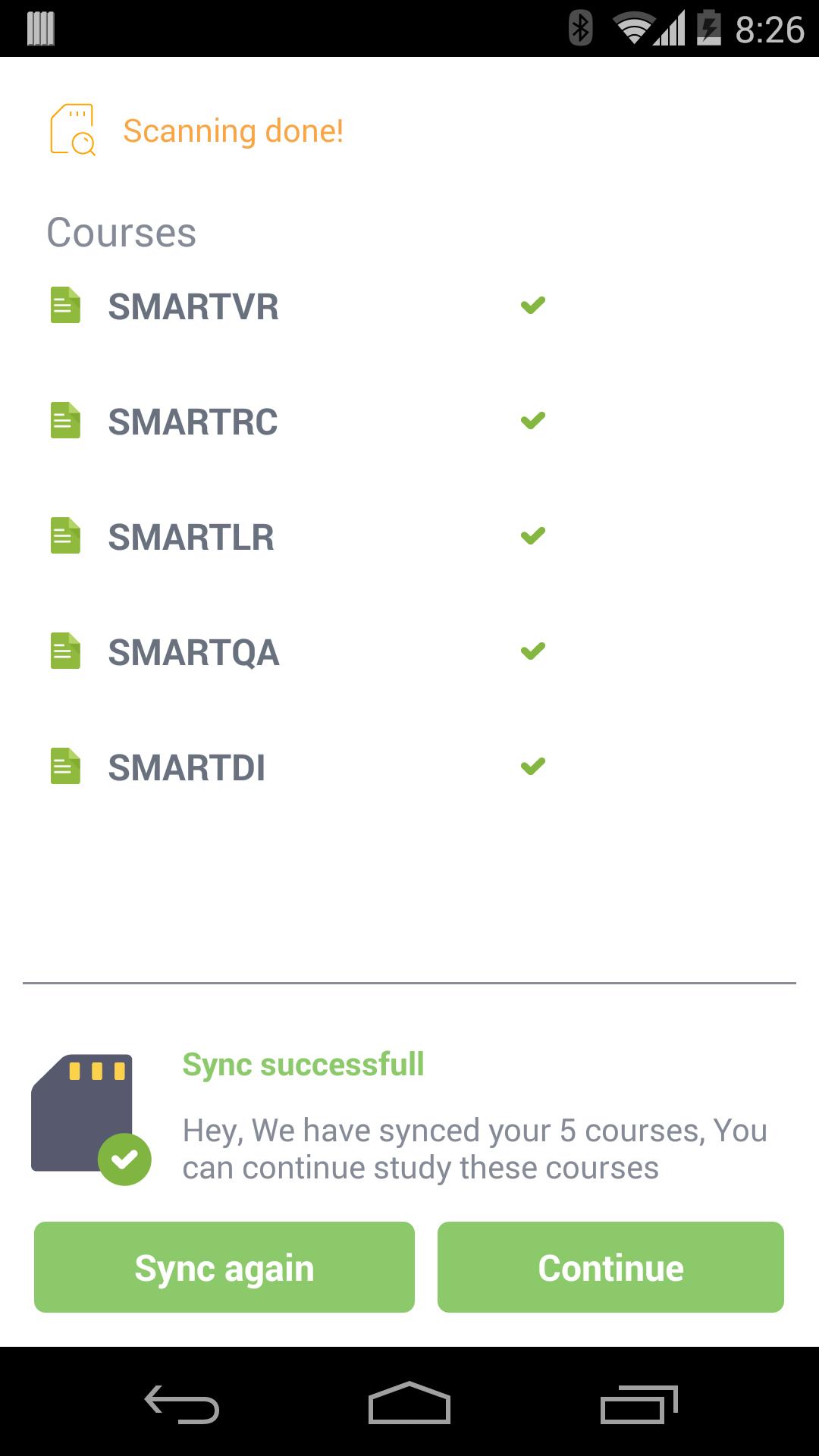Toggle the checkmark next to SMARTDI

point(533,766)
